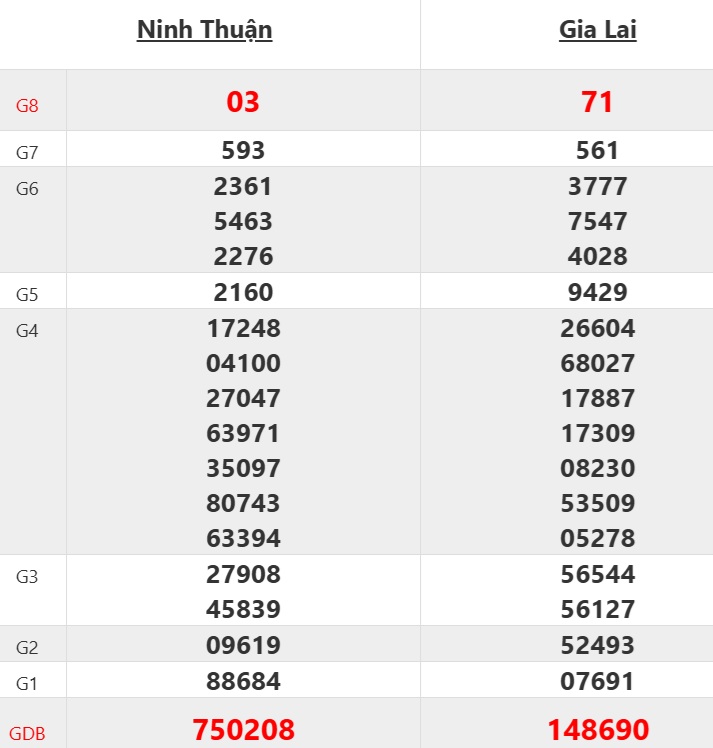The image size is (713, 748).
Task: Open the Gia Lai lottery results link
Action: coord(597,30)
